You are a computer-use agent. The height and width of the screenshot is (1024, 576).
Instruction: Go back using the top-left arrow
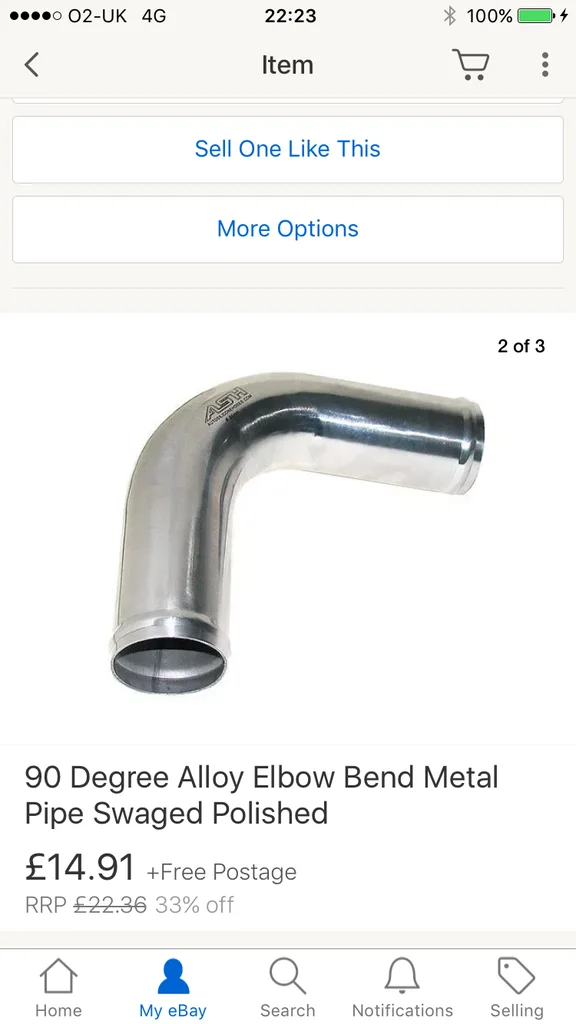point(31,65)
